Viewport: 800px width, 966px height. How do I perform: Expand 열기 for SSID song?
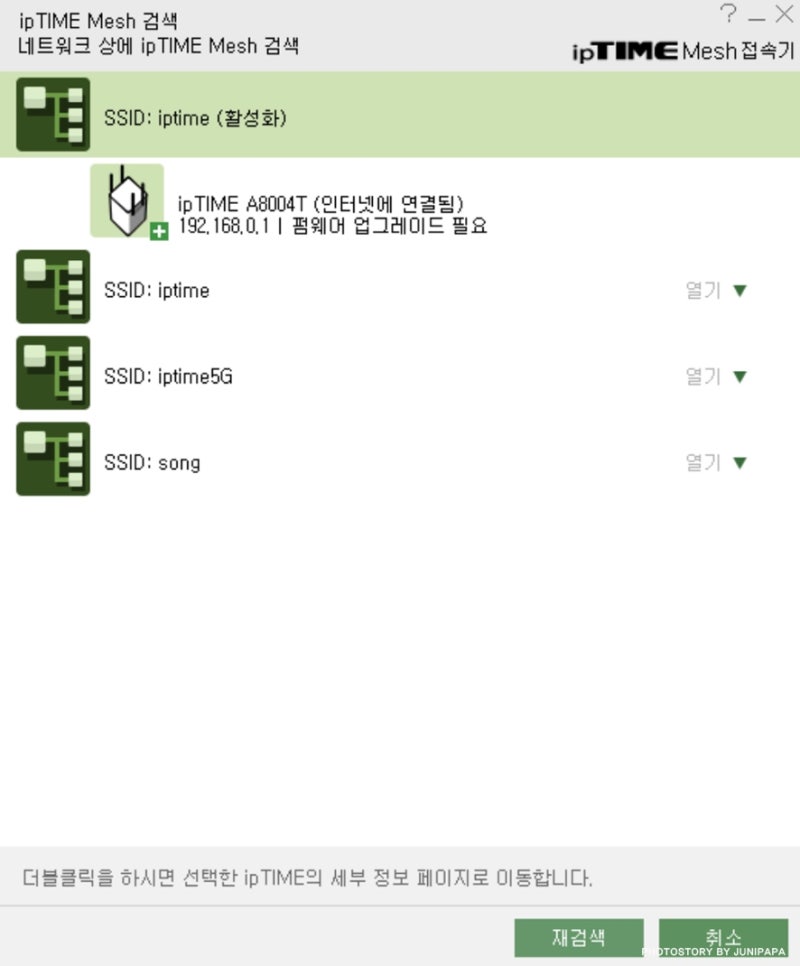coord(716,463)
